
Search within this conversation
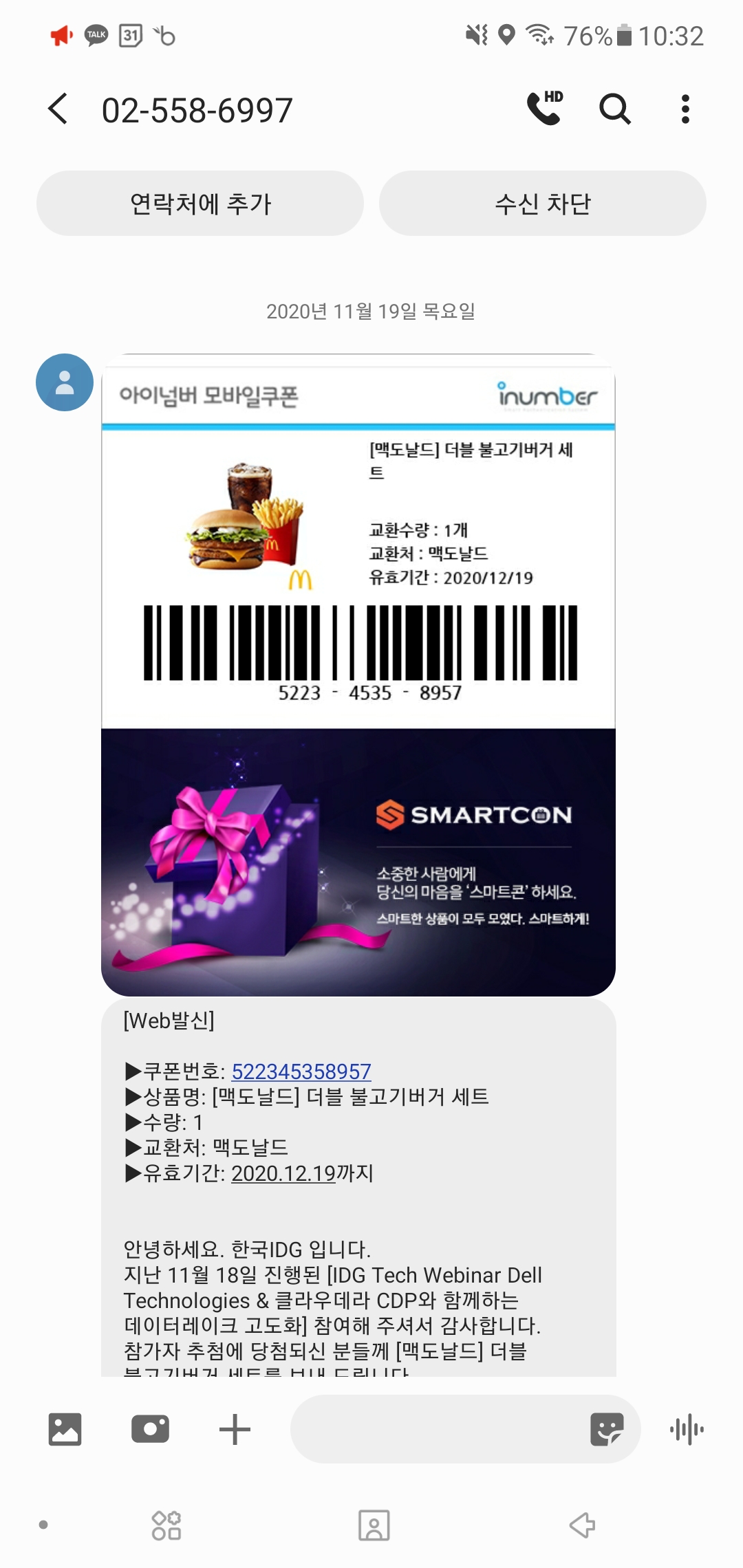pos(614,109)
